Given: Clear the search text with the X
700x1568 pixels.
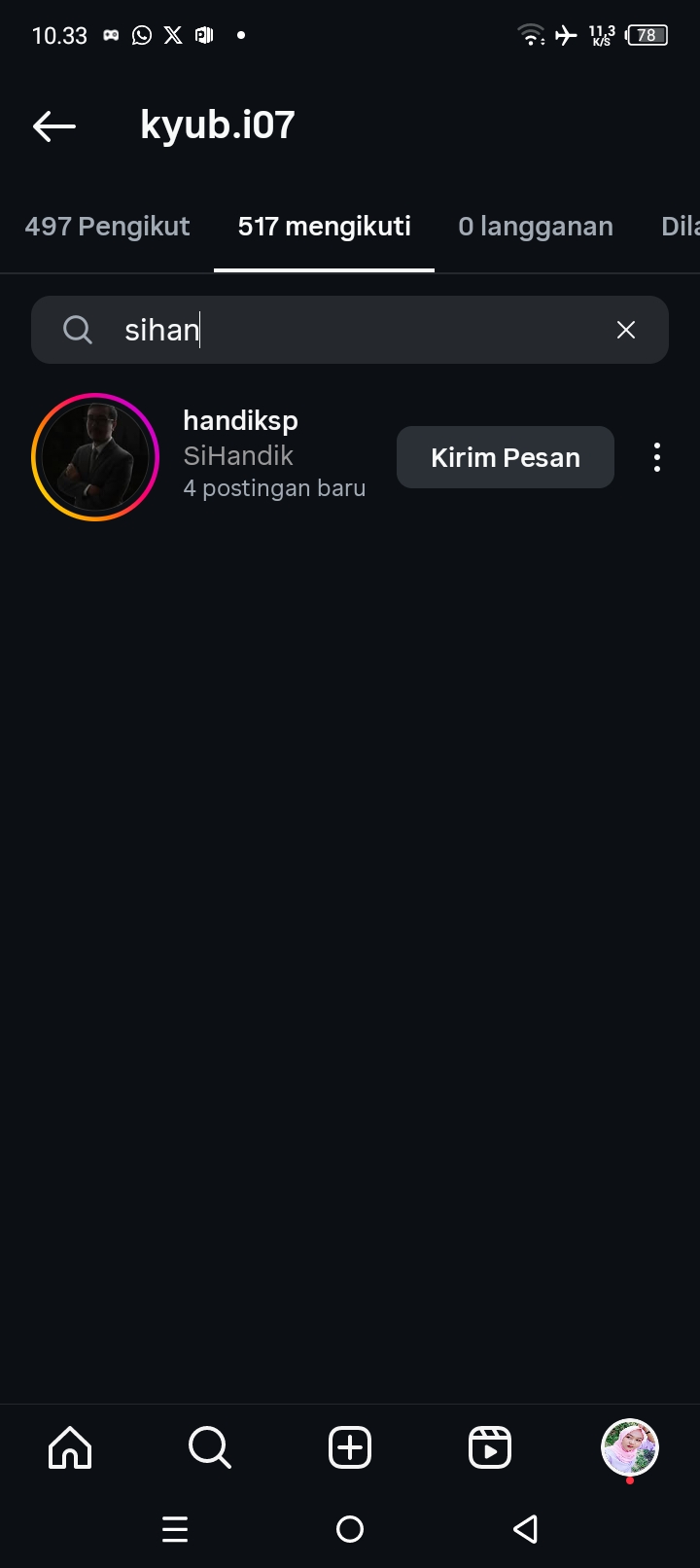Looking at the screenshot, I should coord(626,330).
